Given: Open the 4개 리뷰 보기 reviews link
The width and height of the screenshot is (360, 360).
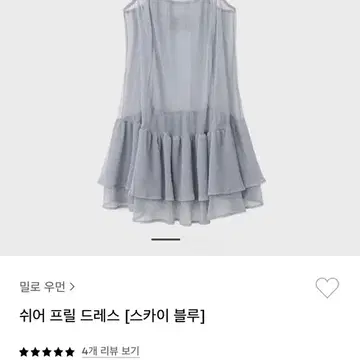Looking at the screenshot, I should click(x=111, y=351).
